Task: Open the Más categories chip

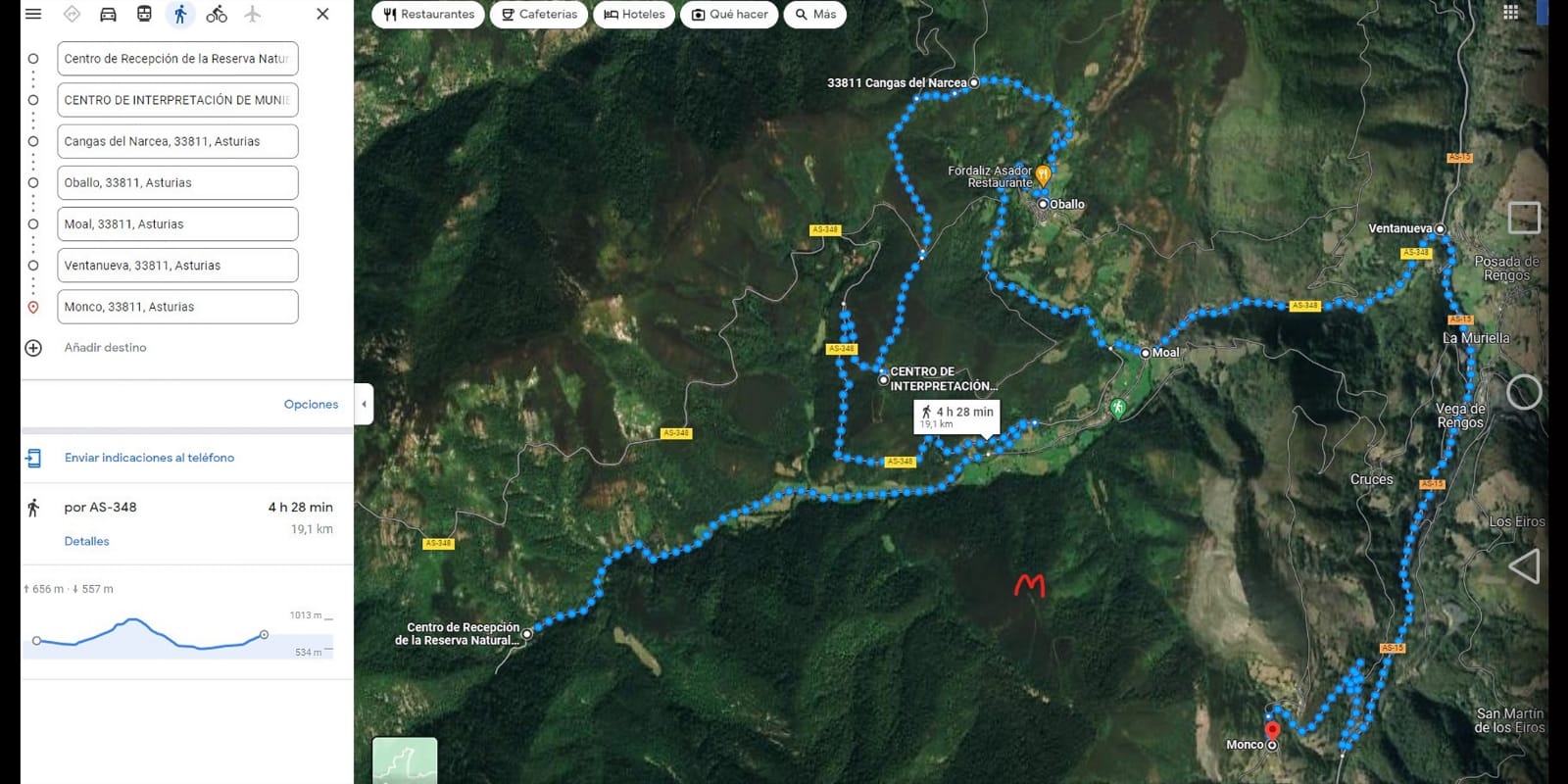Action: (x=814, y=15)
